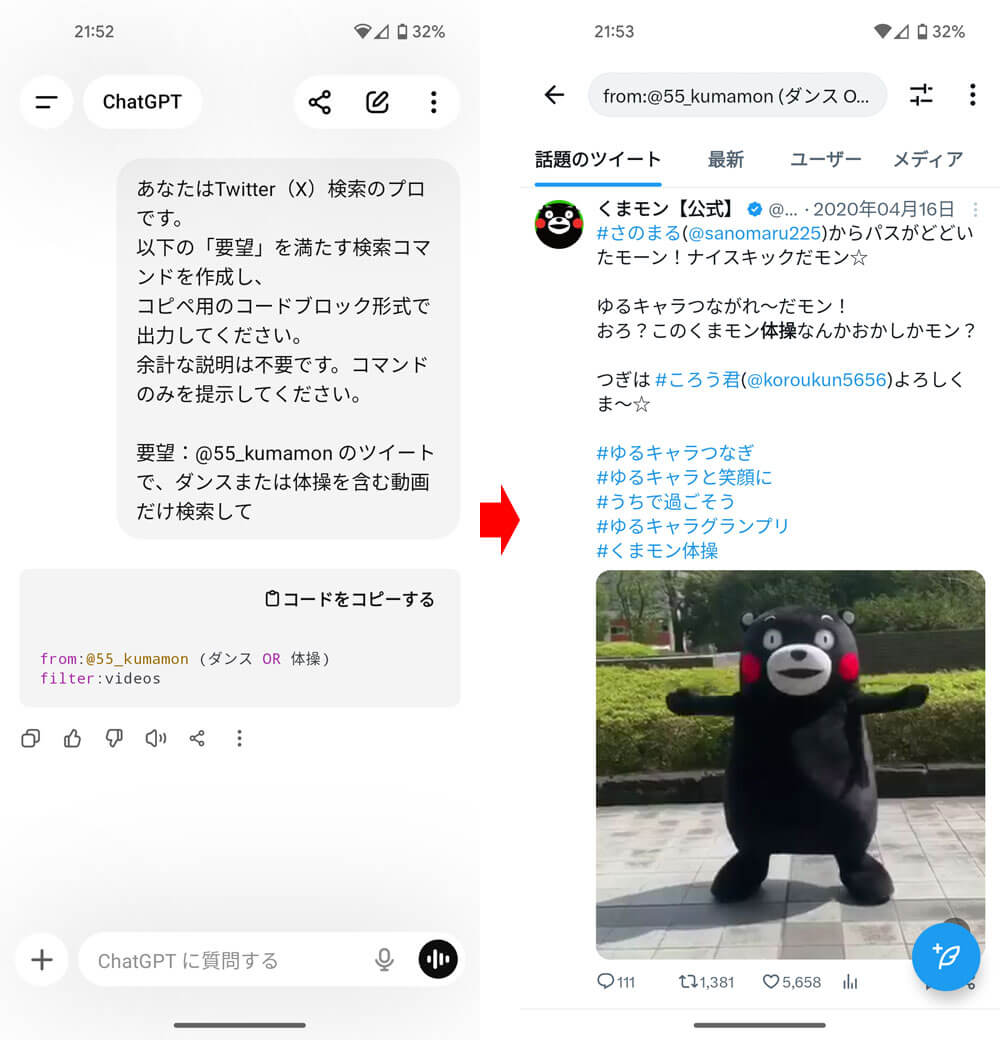The image size is (1000, 1040).
Task: Tap コードをコピーする to copy the code
Action: coord(349,599)
